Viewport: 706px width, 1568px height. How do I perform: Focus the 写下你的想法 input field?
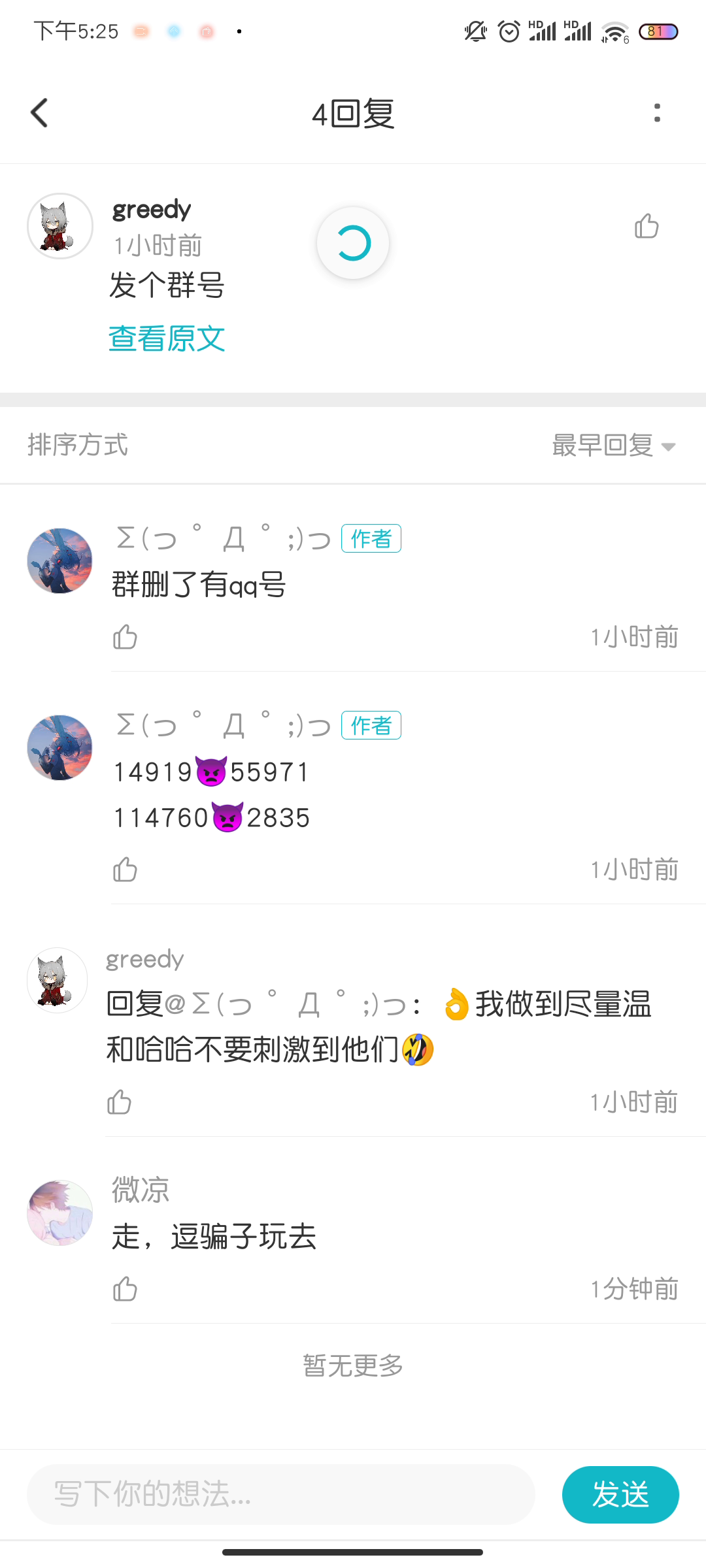click(281, 1494)
